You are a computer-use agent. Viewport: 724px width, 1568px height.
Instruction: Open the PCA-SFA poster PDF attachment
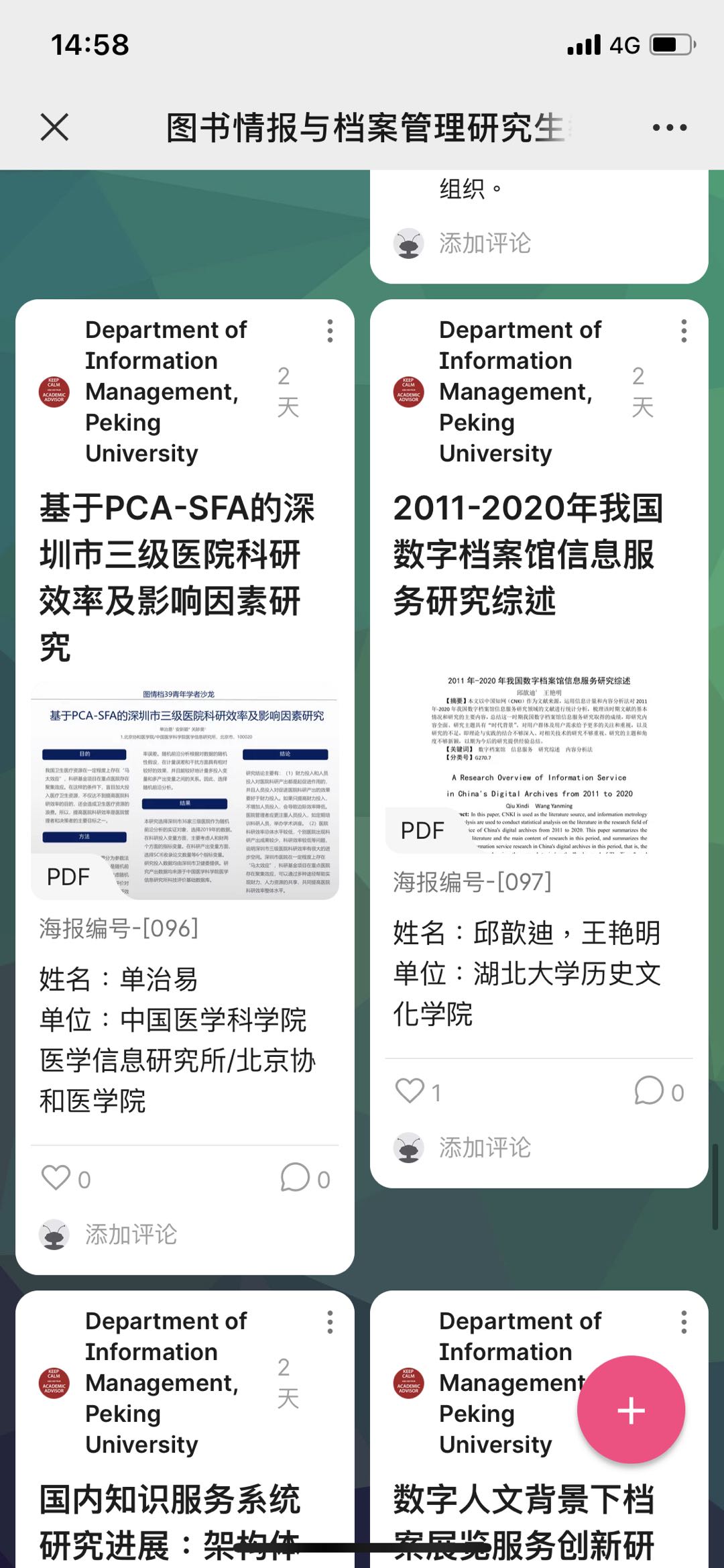pos(185,791)
